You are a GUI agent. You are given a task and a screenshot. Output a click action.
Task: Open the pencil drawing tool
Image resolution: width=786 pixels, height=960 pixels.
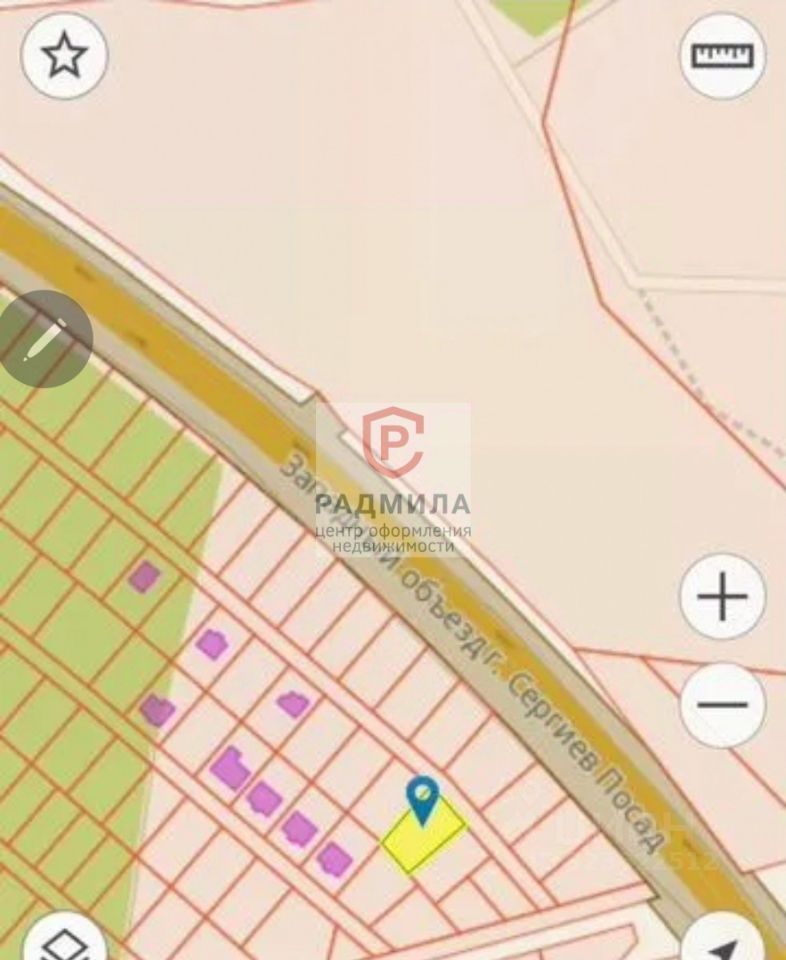[46, 340]
